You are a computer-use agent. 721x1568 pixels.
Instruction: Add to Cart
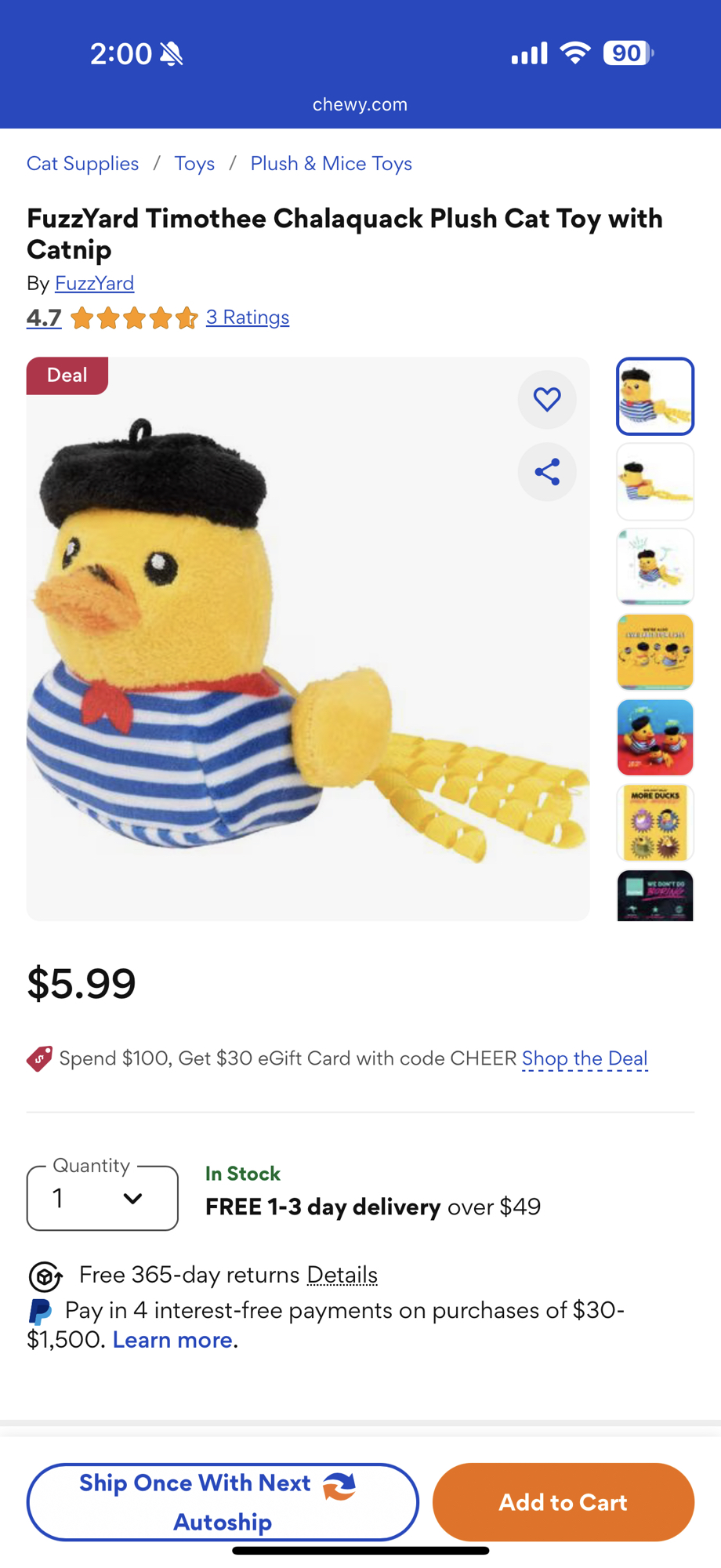(563, 1501)
